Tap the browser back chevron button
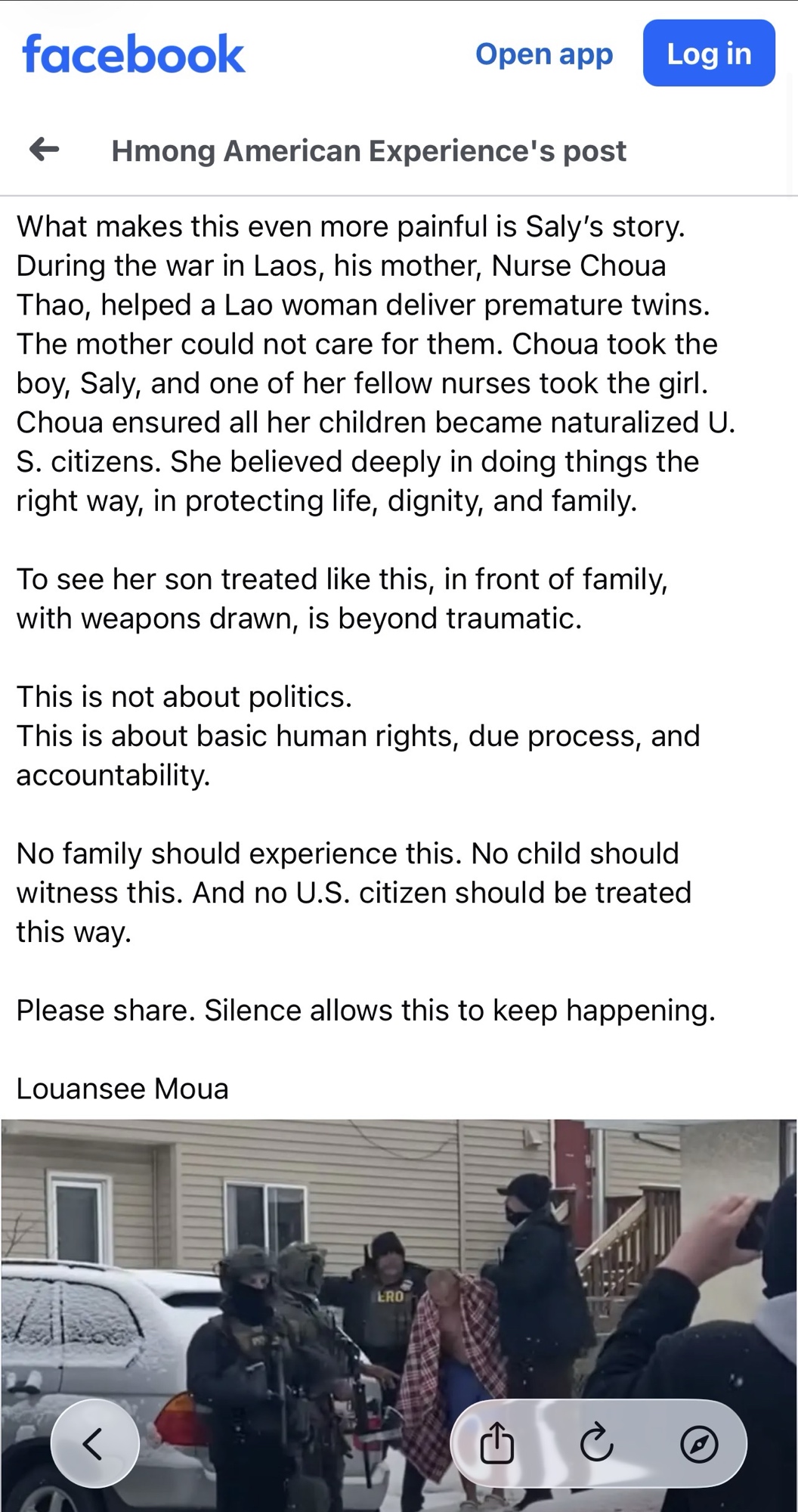The width and height of the screenshot is (798, 1512). coord(94,1443)
